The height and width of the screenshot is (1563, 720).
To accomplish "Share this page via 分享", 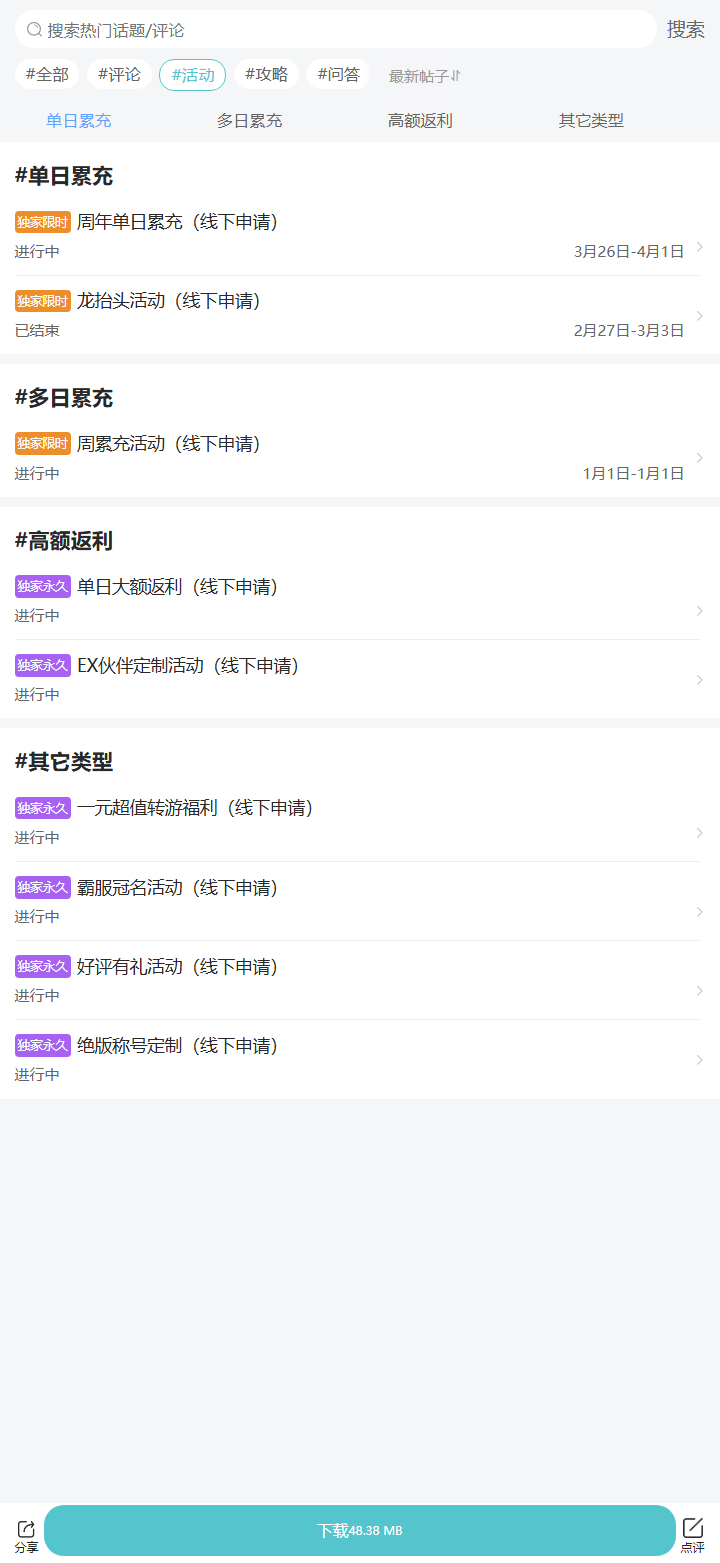I will [x=27, y=1535].
